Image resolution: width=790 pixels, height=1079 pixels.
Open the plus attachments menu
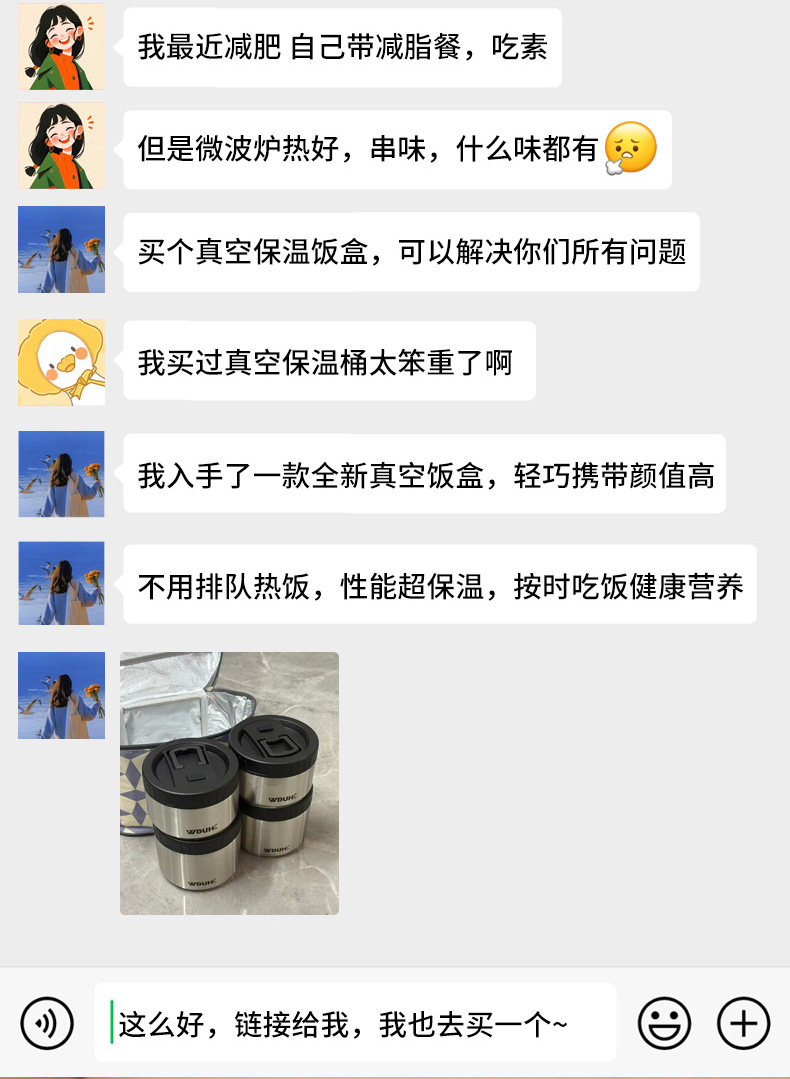coord(743,1023)
